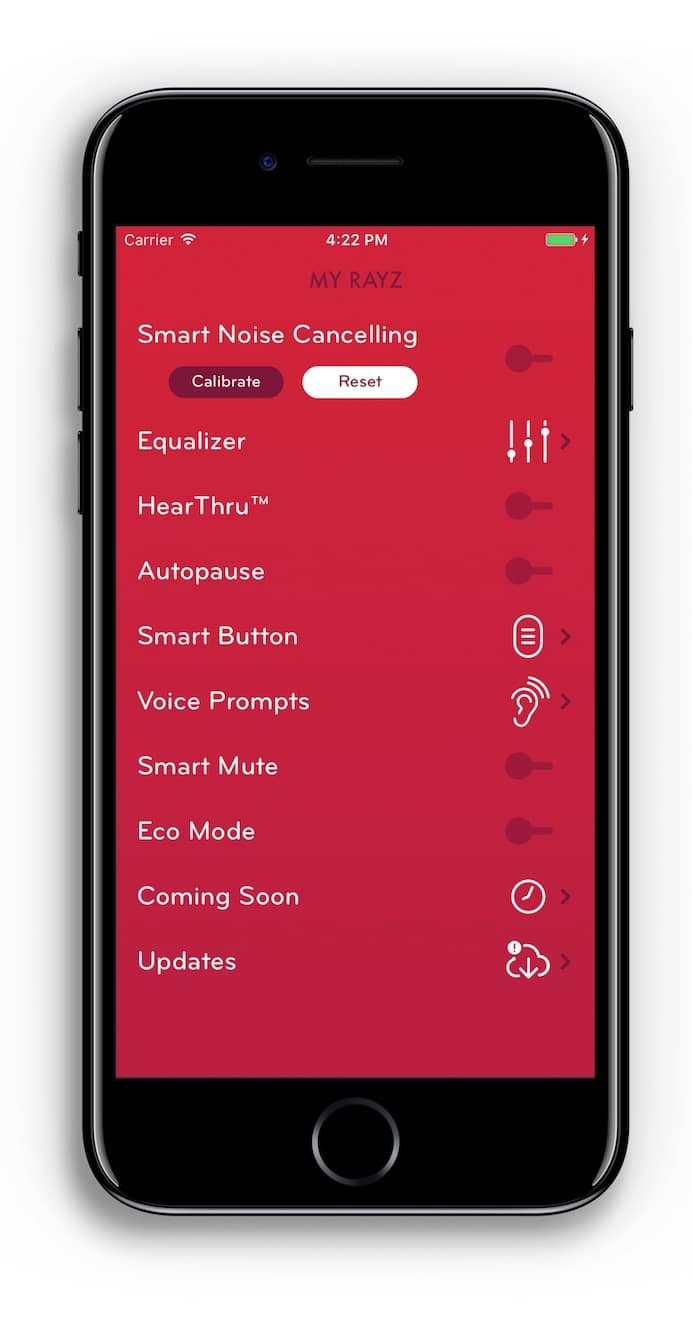
Task: Toggle the Smart Mute switch
Action: 528,766
